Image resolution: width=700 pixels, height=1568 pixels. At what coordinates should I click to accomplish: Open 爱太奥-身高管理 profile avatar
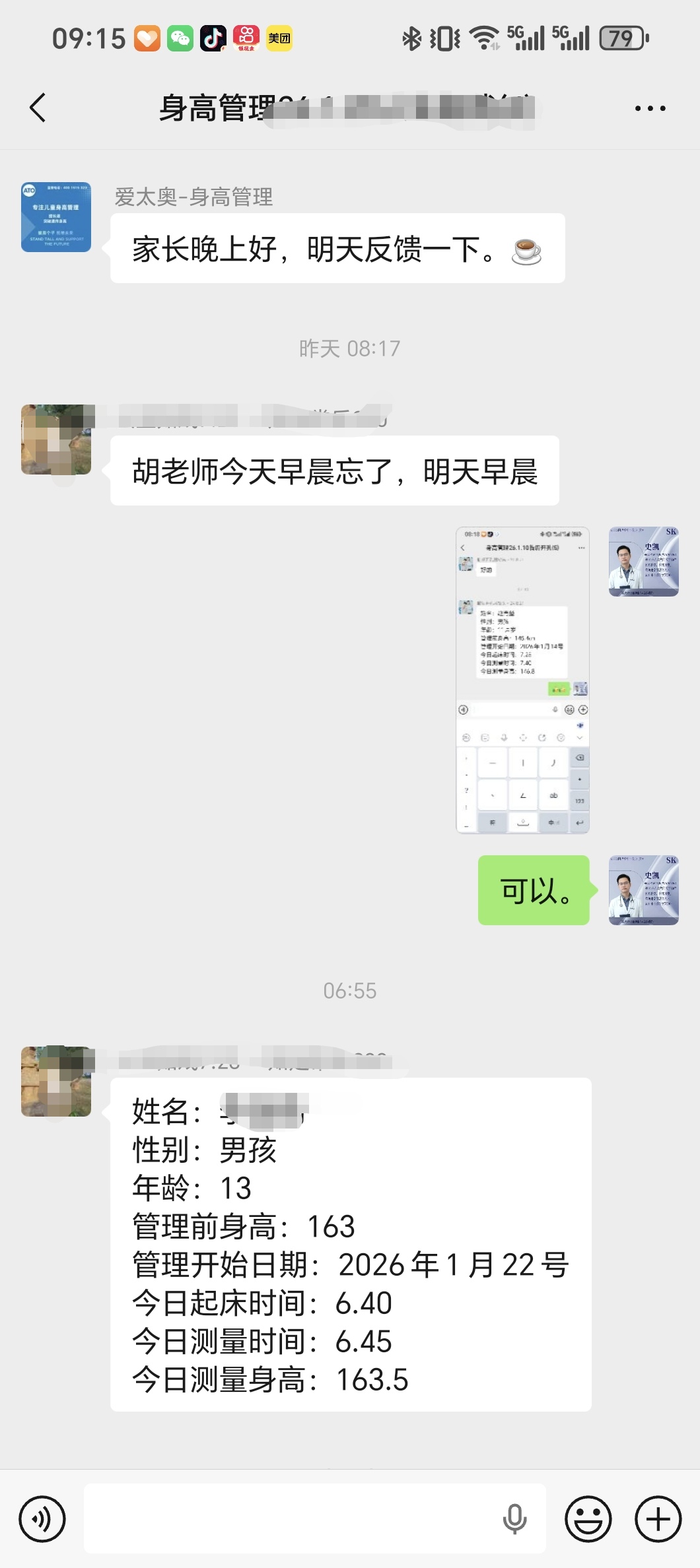[56, 217]
